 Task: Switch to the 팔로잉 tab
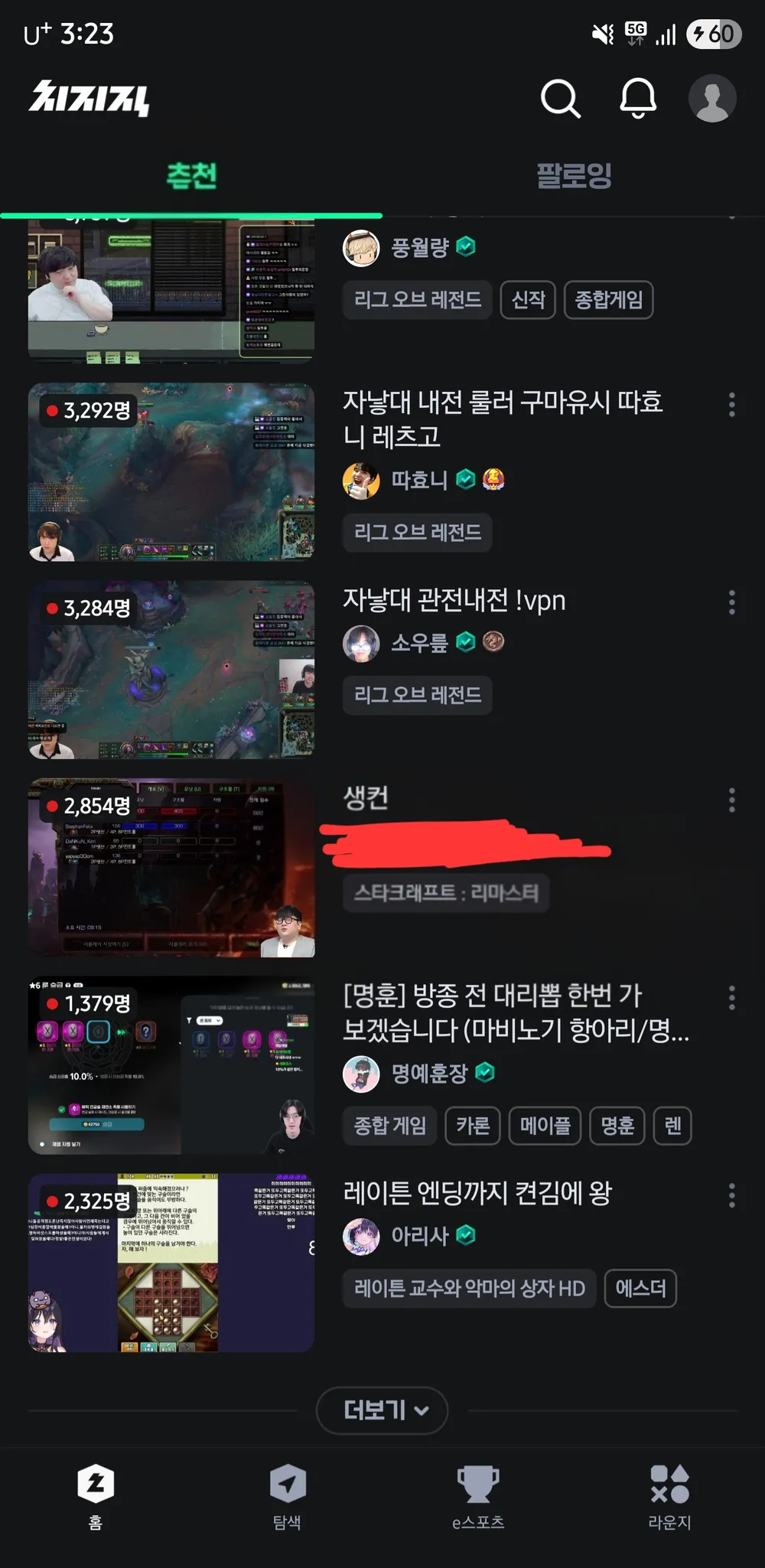pos(573,175)
